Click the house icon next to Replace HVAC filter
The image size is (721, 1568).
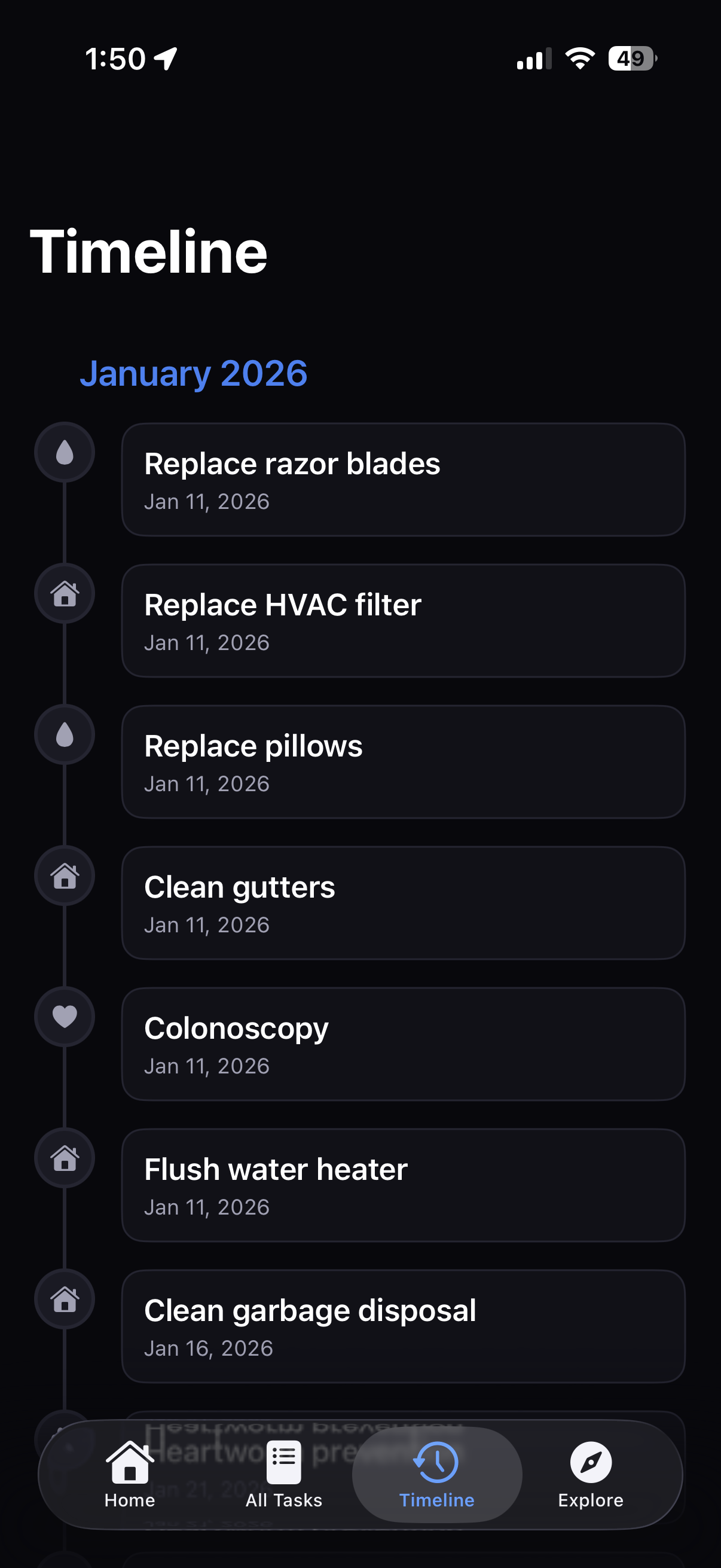click(x=64, y=593)
